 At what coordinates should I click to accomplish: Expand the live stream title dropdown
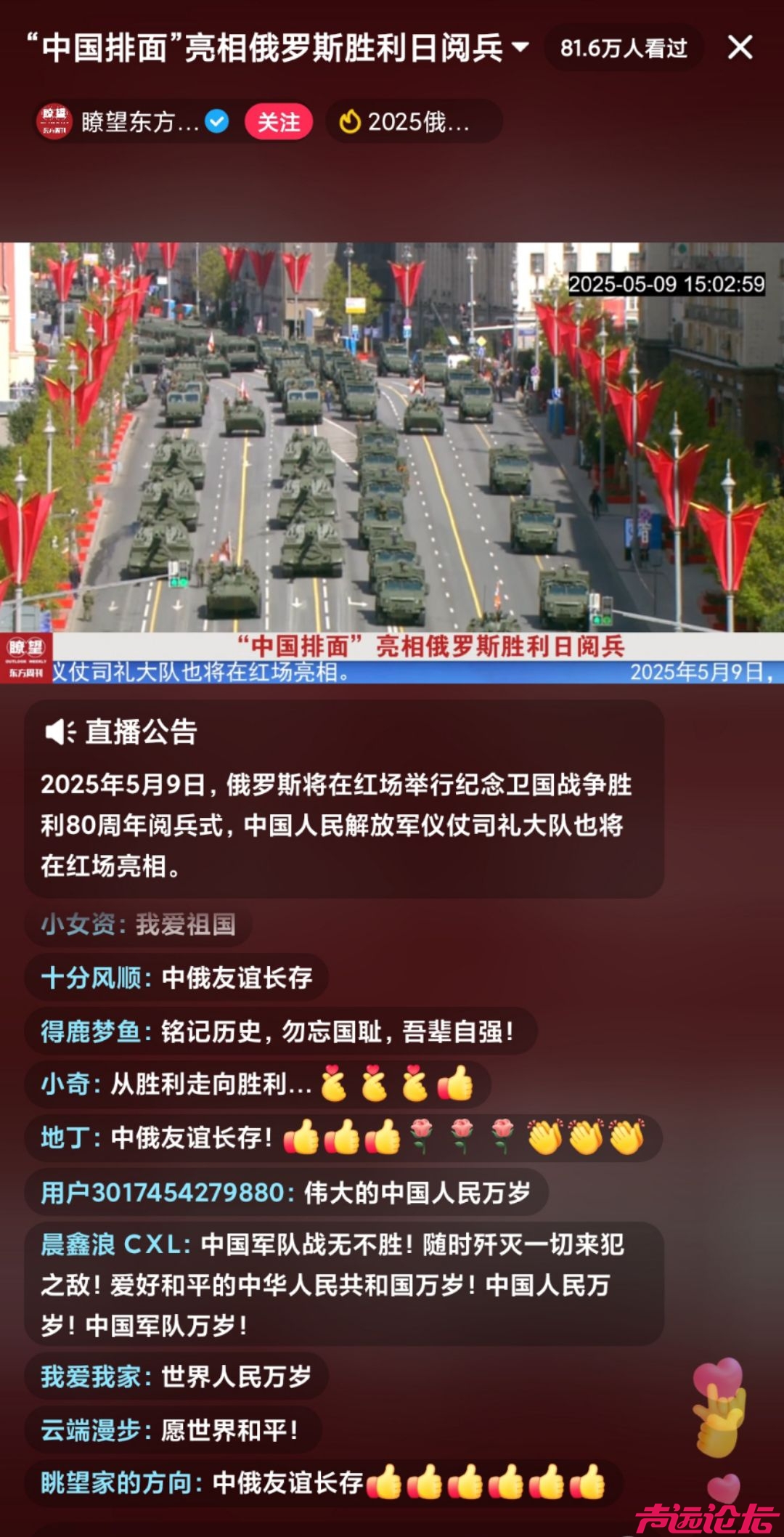pyautogui.click(x=520, y=48)
